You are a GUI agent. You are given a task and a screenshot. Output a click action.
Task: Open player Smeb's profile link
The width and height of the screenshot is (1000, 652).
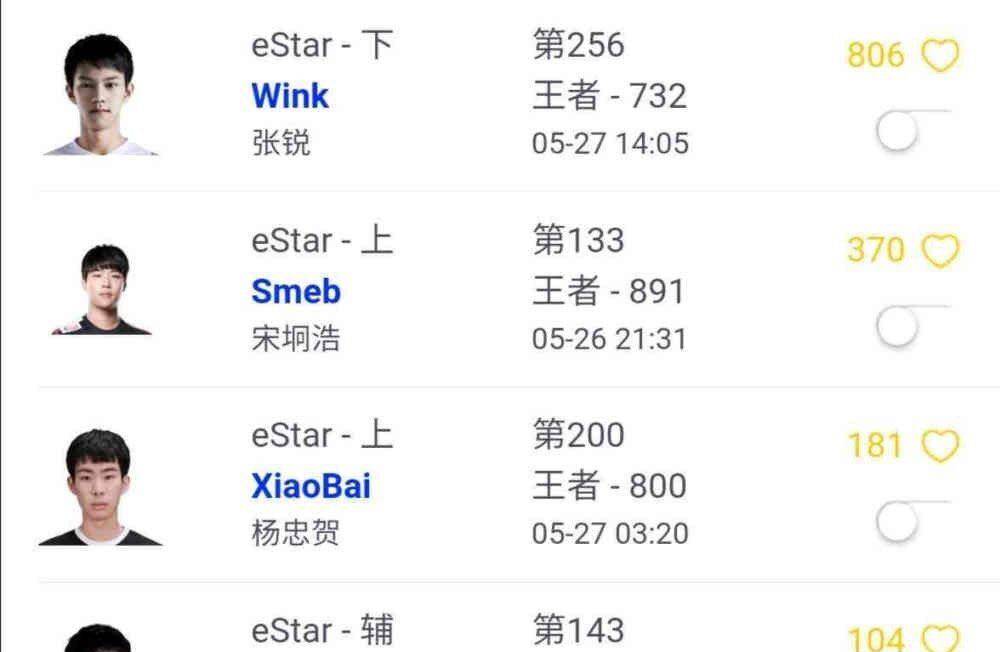(296, 292)
